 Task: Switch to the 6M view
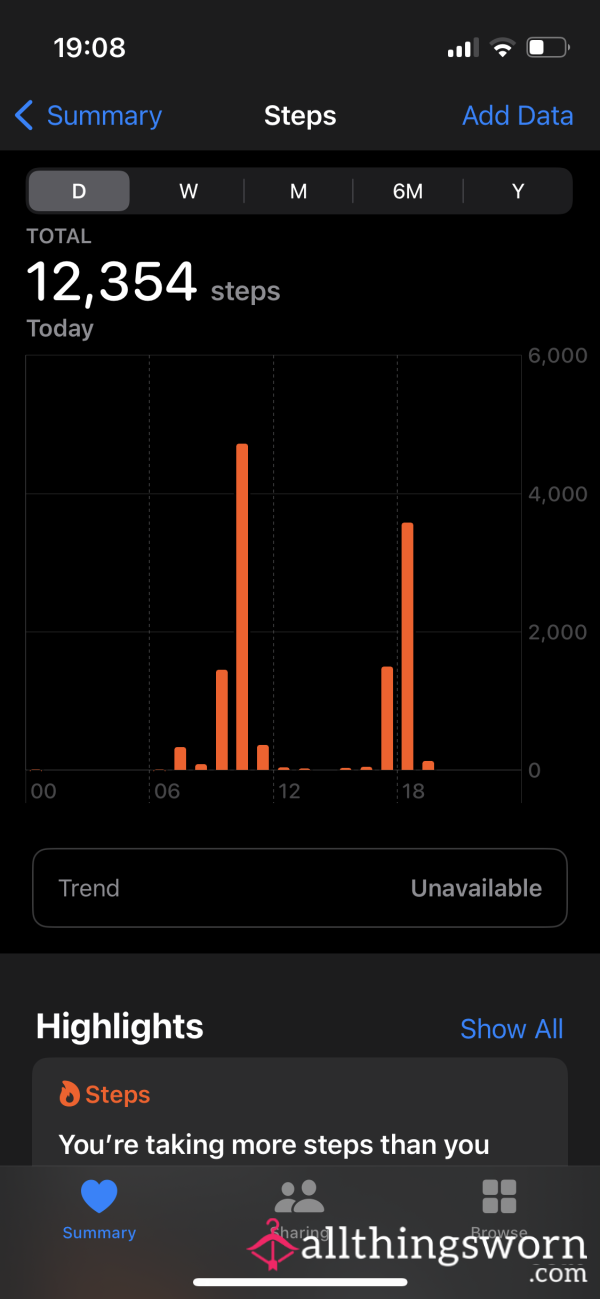(x=408, y=191)
